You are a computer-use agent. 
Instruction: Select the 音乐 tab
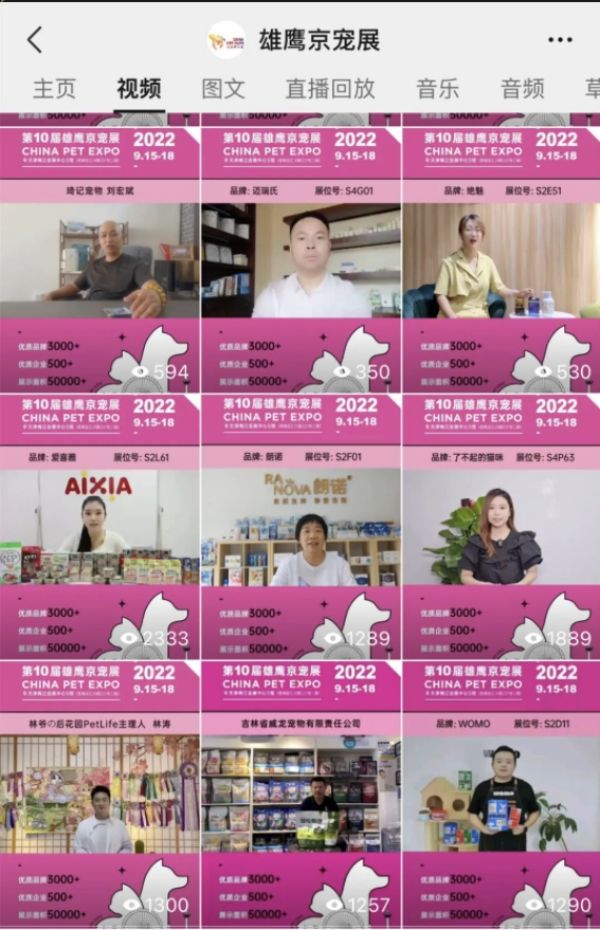coord(437,88)
